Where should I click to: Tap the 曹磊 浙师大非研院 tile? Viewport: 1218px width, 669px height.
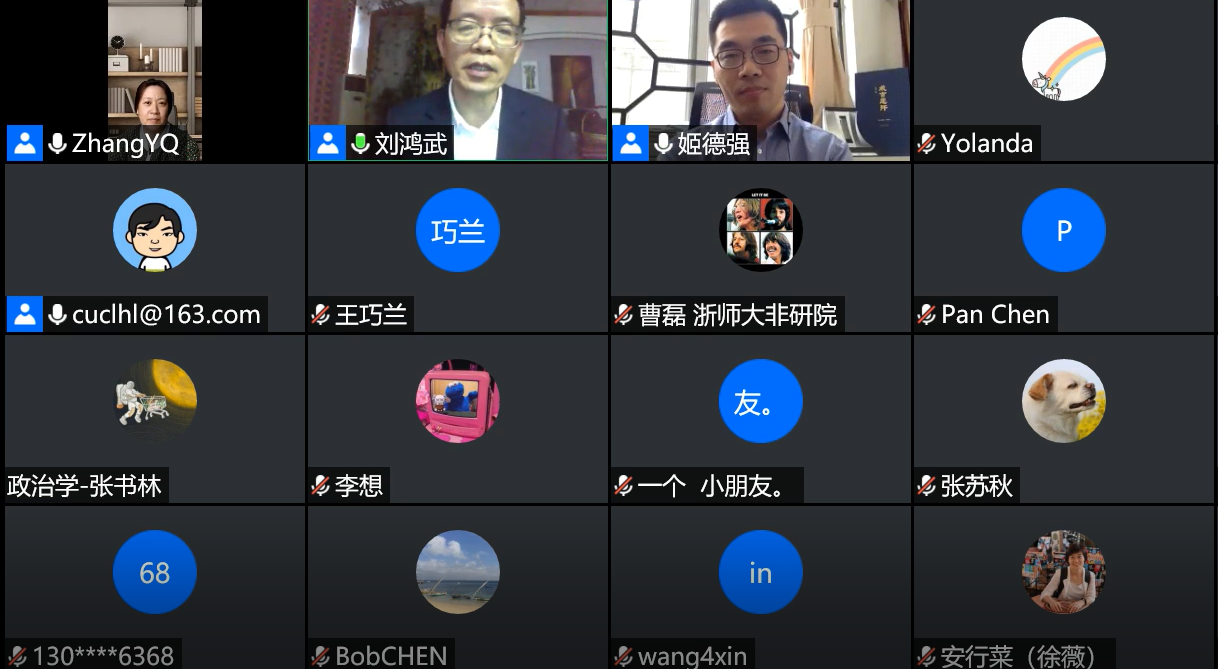(760, 248)
